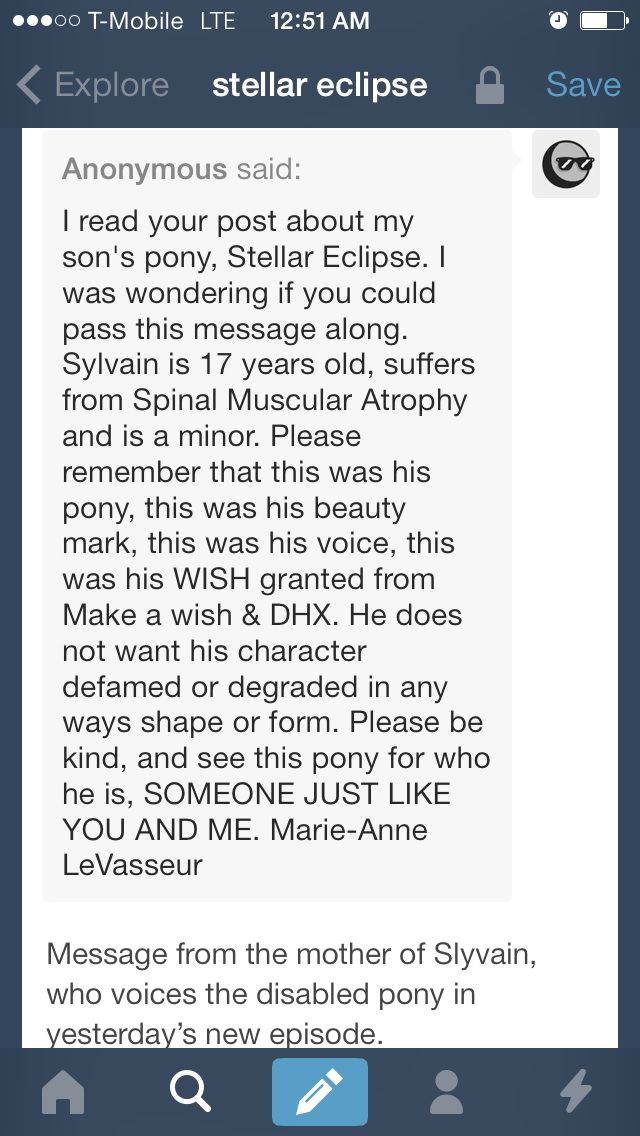Open the Activity lightning tab
This screenshot has width=640, height=1136.
pyautogui.click(x=575, y=1092)
